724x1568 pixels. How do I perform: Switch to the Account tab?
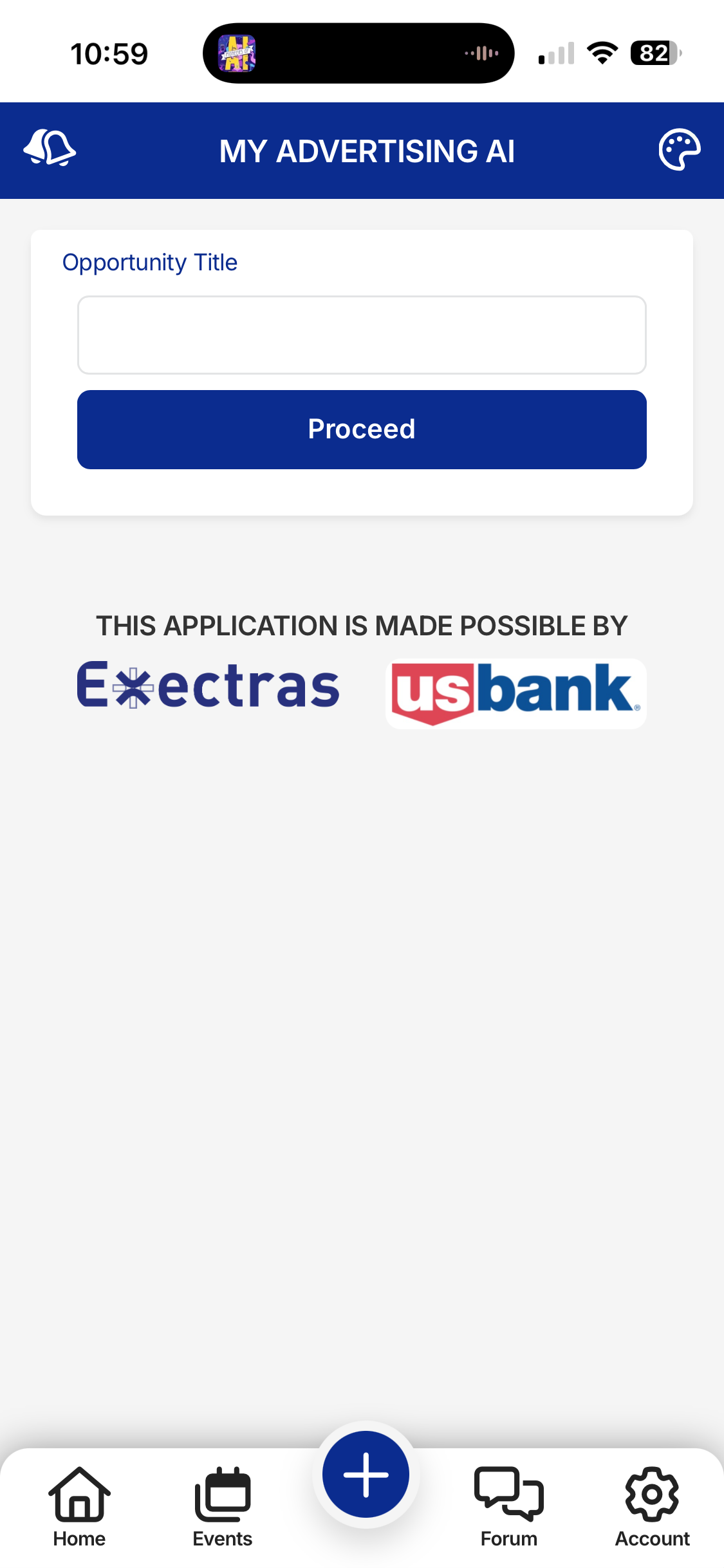(652, 1506)
